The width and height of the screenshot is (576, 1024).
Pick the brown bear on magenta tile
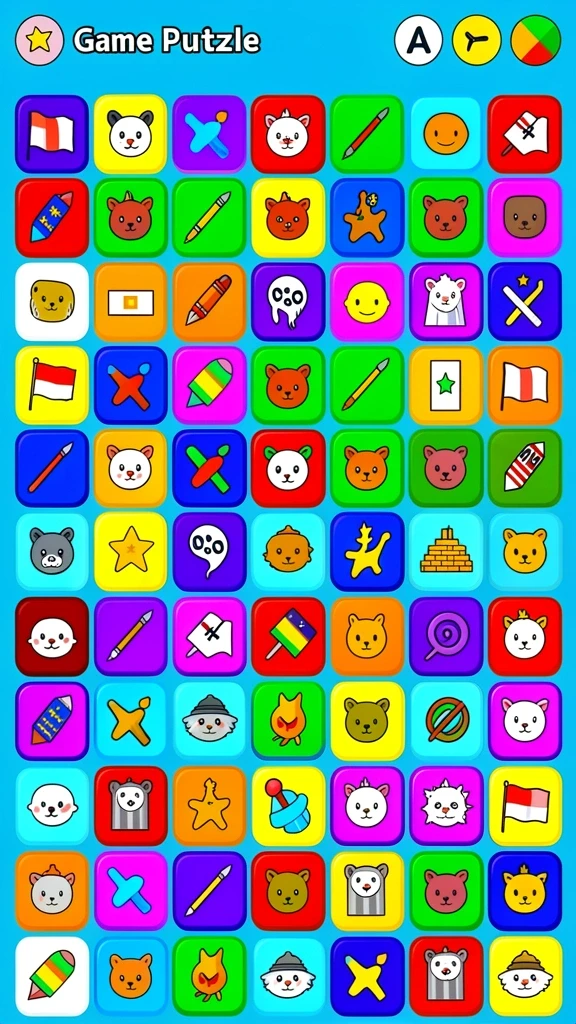[524, 217]
